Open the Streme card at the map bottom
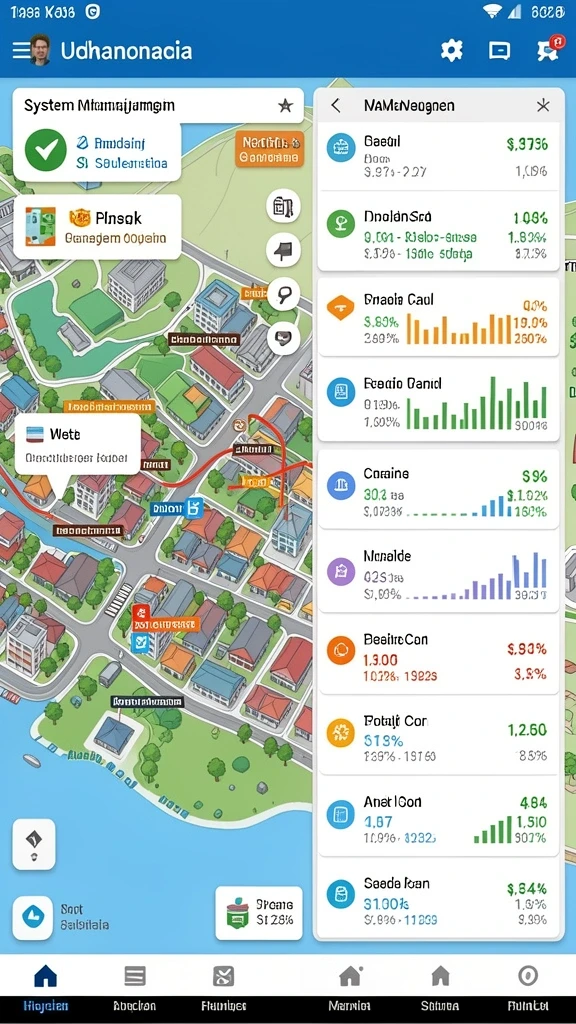The height and width of the screenshot is (1024, 576). pyautogui.click(x=259, y=912)
